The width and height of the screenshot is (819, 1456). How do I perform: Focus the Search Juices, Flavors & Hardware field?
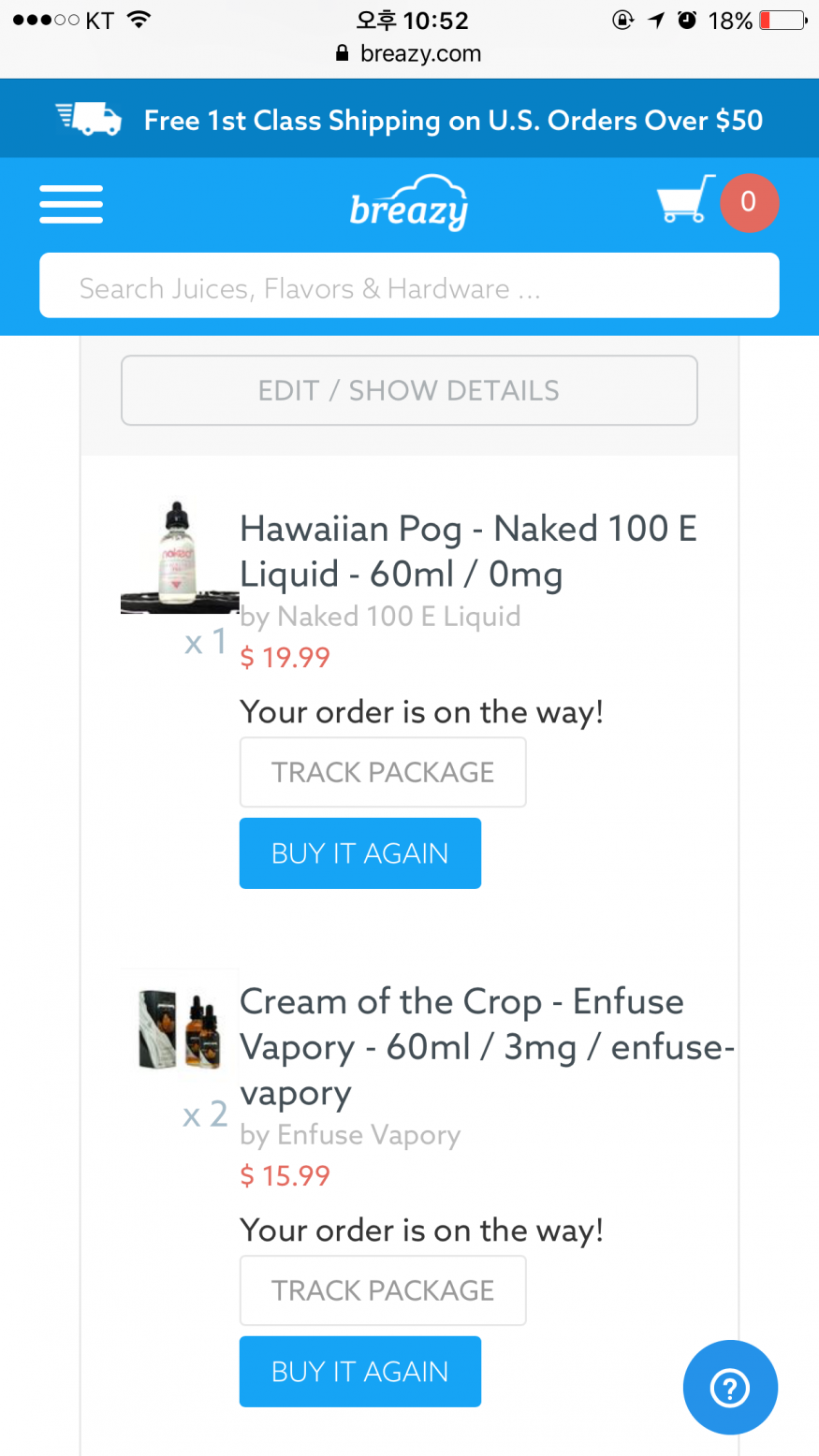(x=409, y=286)
